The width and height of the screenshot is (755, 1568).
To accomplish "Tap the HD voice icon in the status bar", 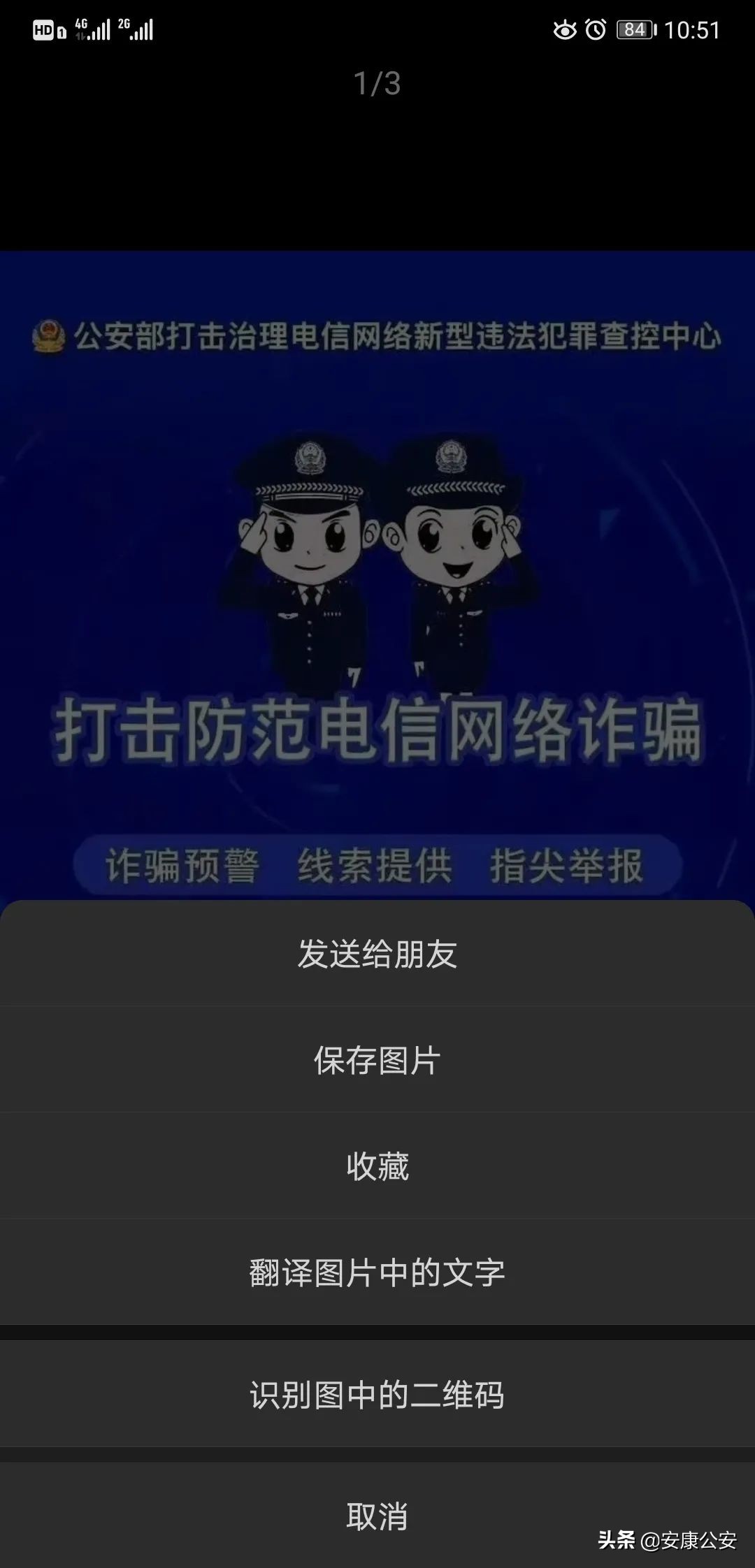I will point(43,31).
